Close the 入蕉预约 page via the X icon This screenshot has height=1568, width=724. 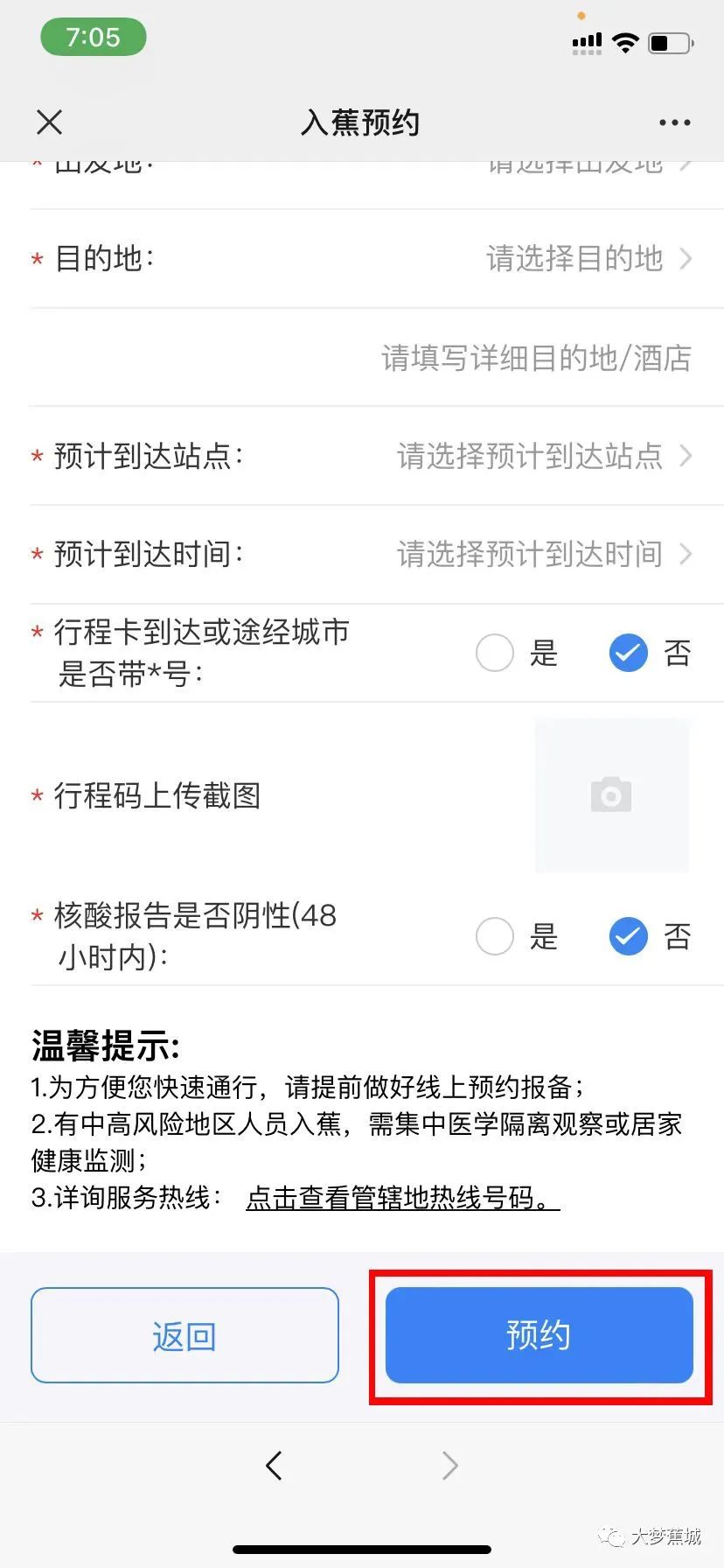point(49,122)
